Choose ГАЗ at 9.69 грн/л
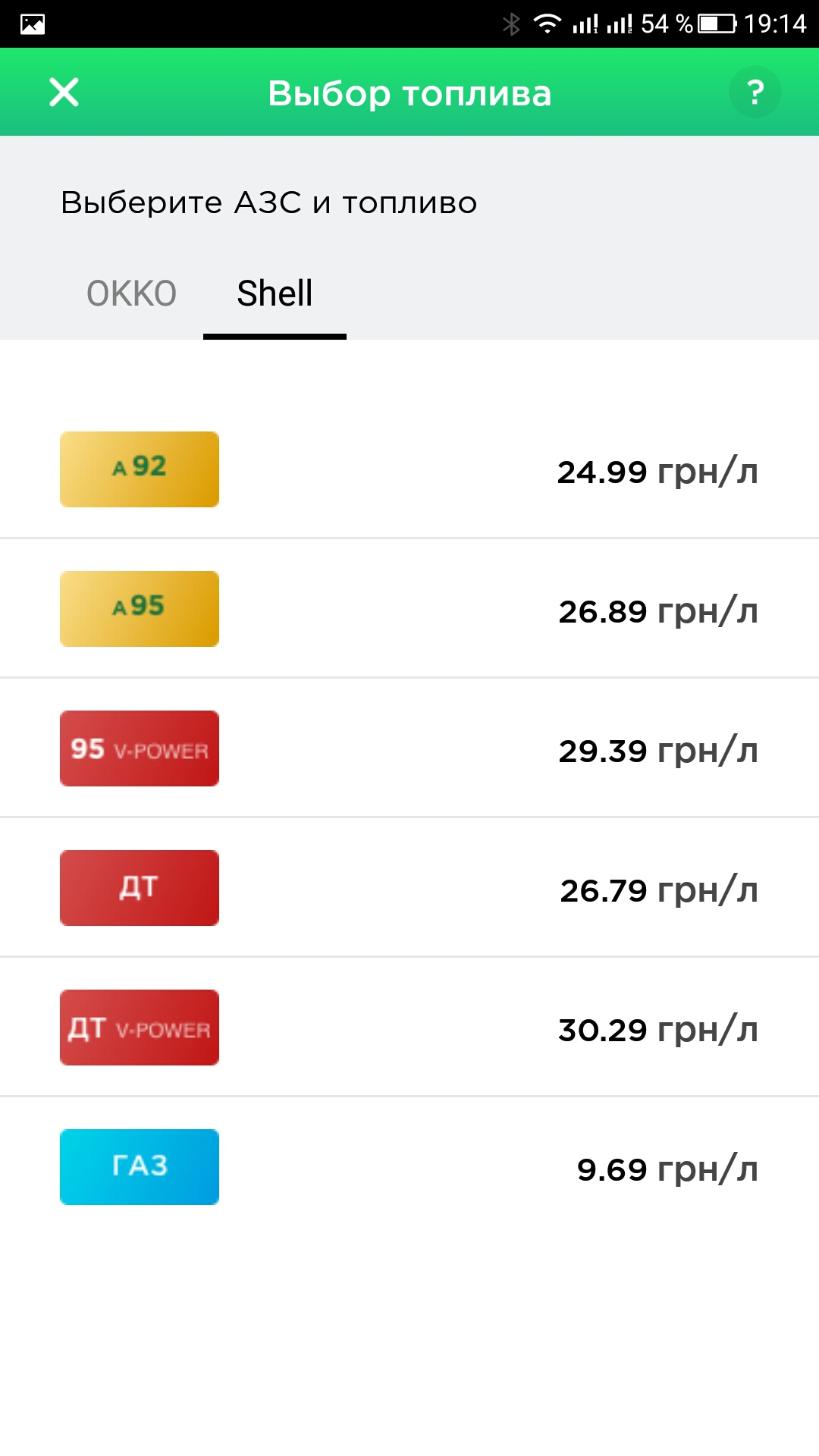Image resolution: width=819 pixels, height=1456 pixels. click(x=409, y=1167)
